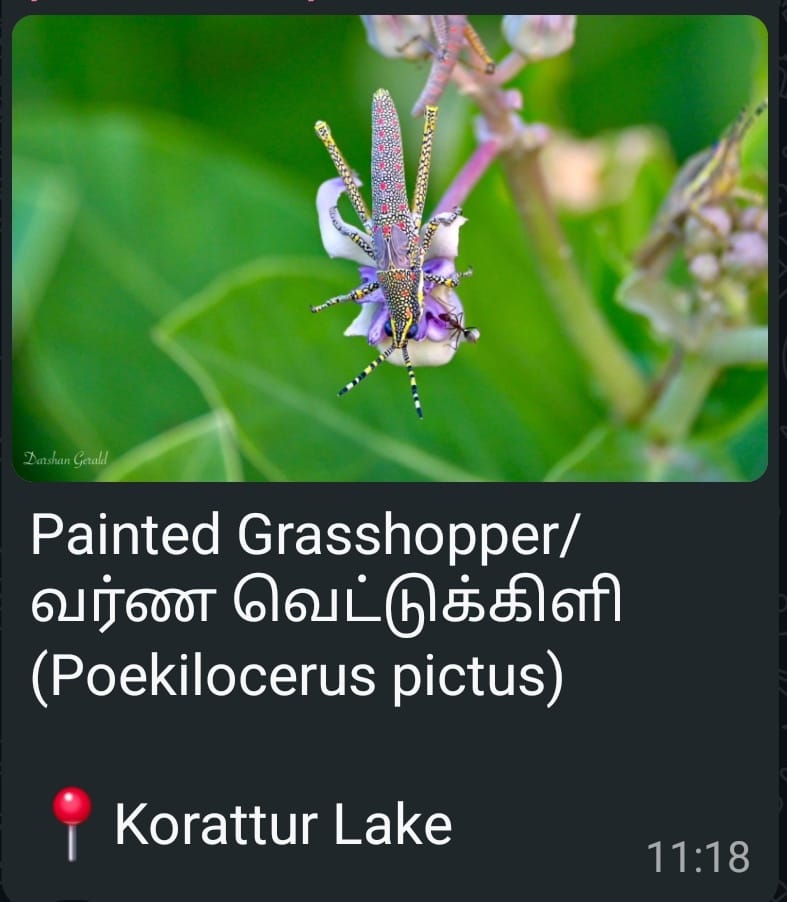Click the top edge of the message card
787x902 pixels.
(x=393, y=12)
